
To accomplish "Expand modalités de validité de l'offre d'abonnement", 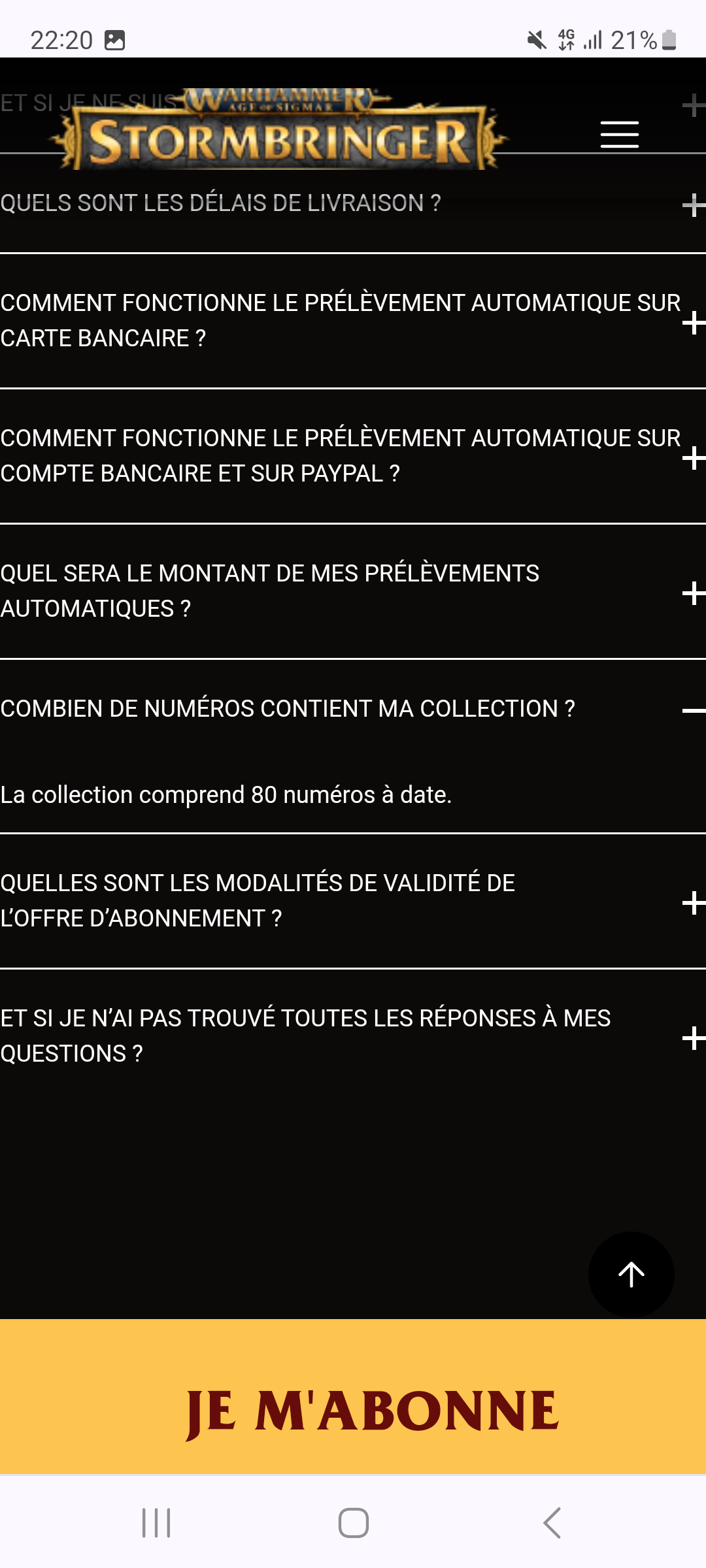I will [692, 902].
